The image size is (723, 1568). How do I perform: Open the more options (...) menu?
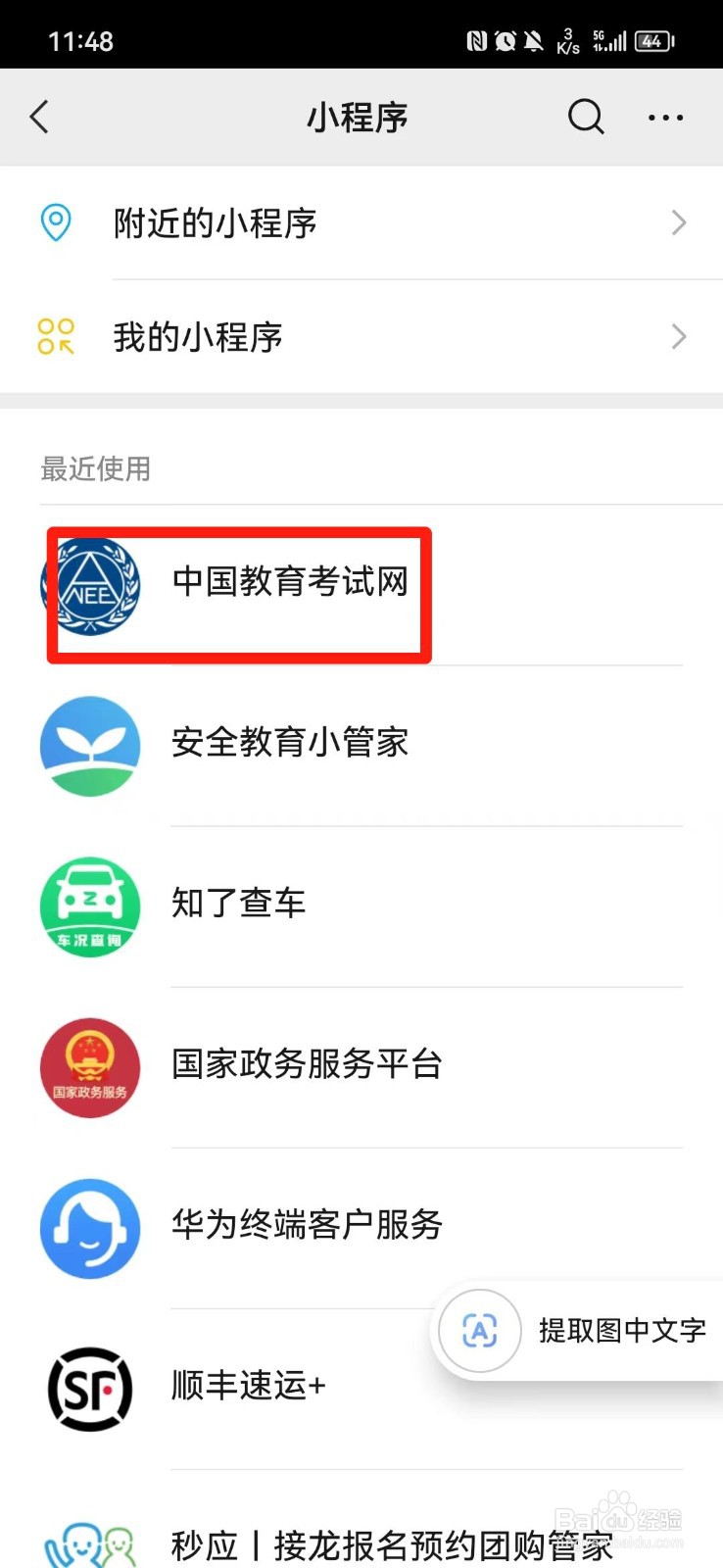[x=665, y=117]
